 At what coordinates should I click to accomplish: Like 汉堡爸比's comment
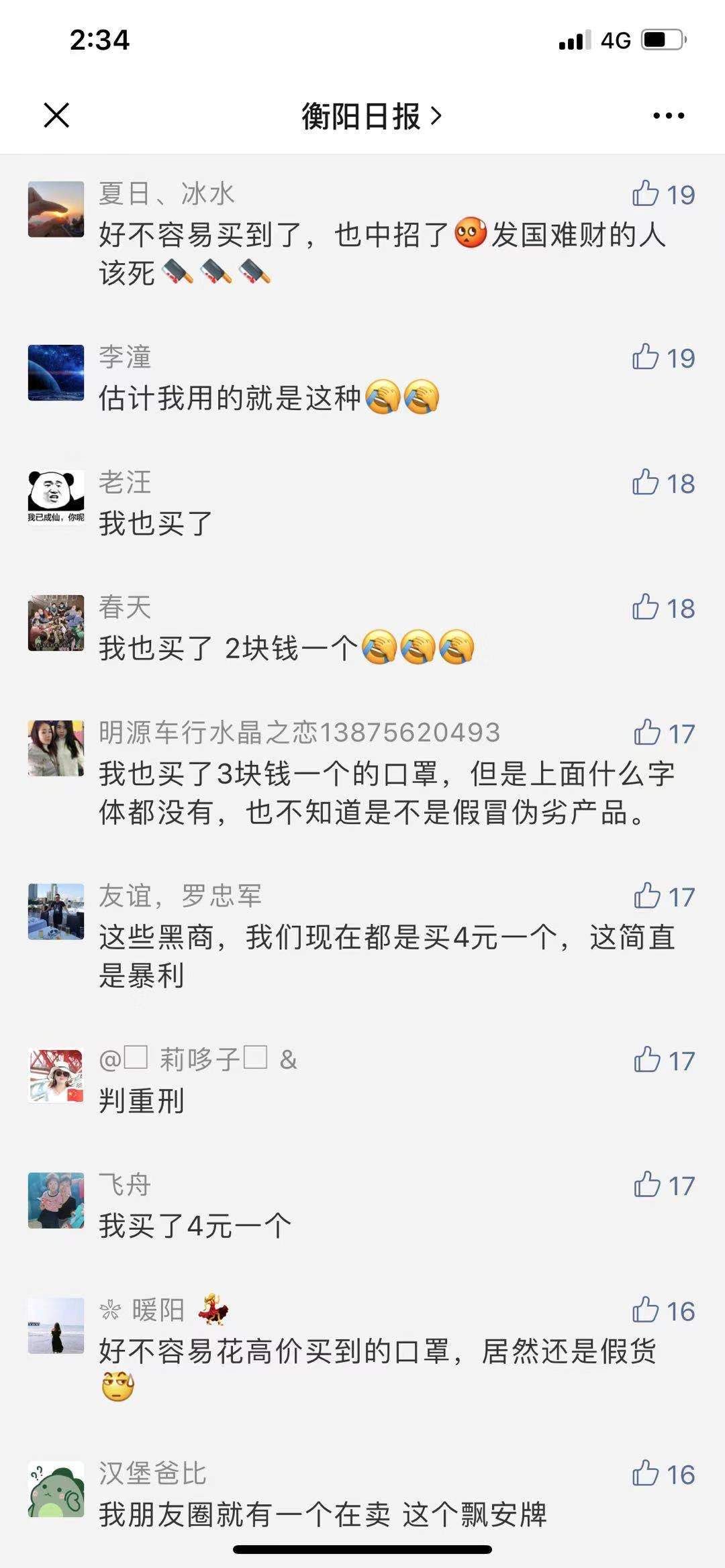pyautogui.click(x=646, y=1474)
